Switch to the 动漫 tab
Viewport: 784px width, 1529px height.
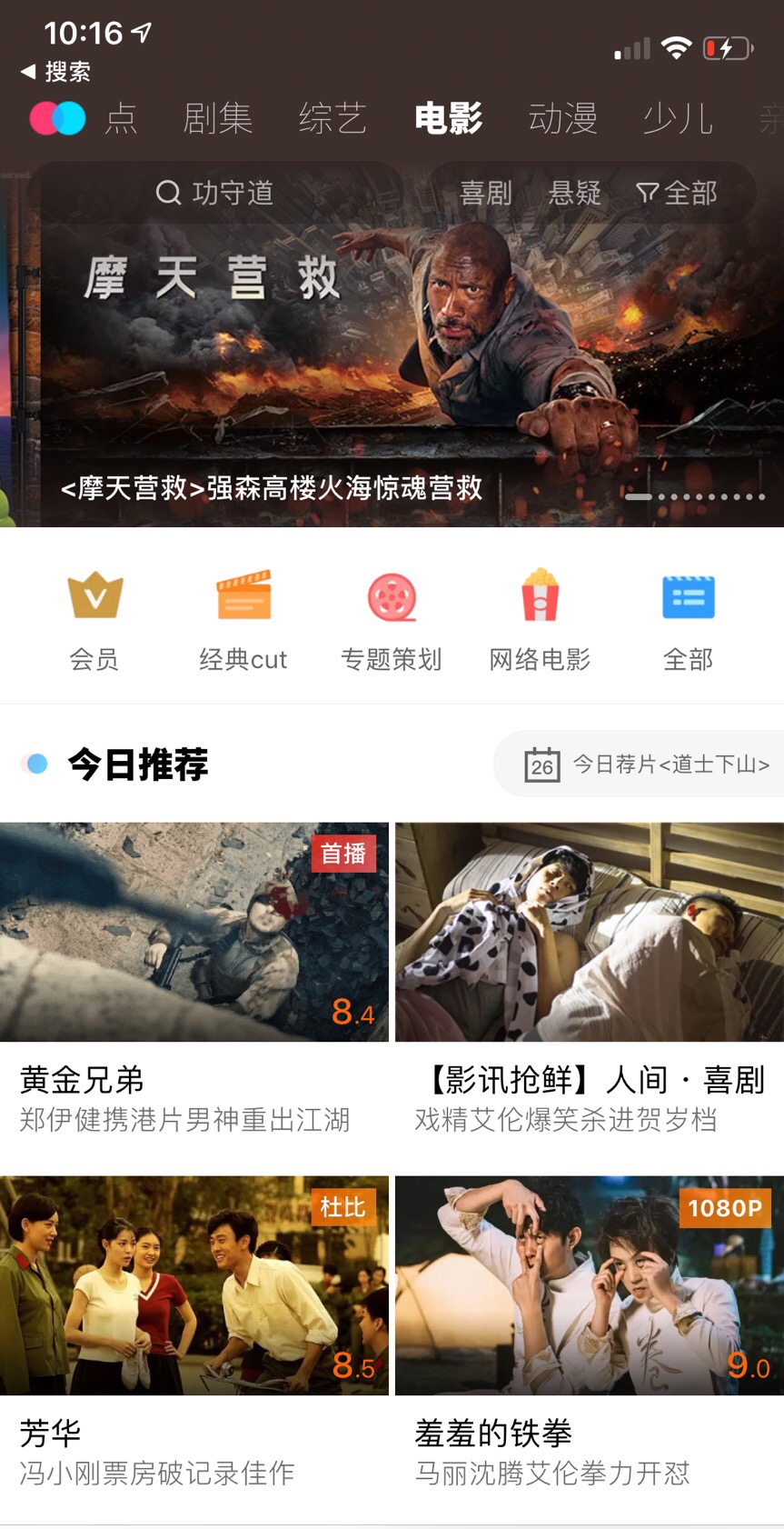(562, 118)
